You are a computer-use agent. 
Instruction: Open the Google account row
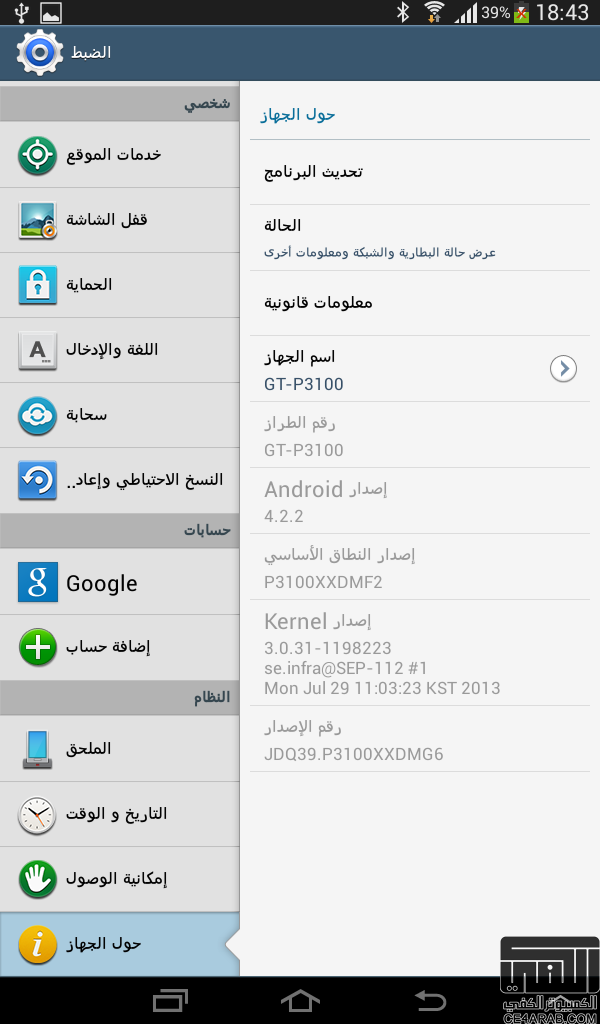coord(120,583)
